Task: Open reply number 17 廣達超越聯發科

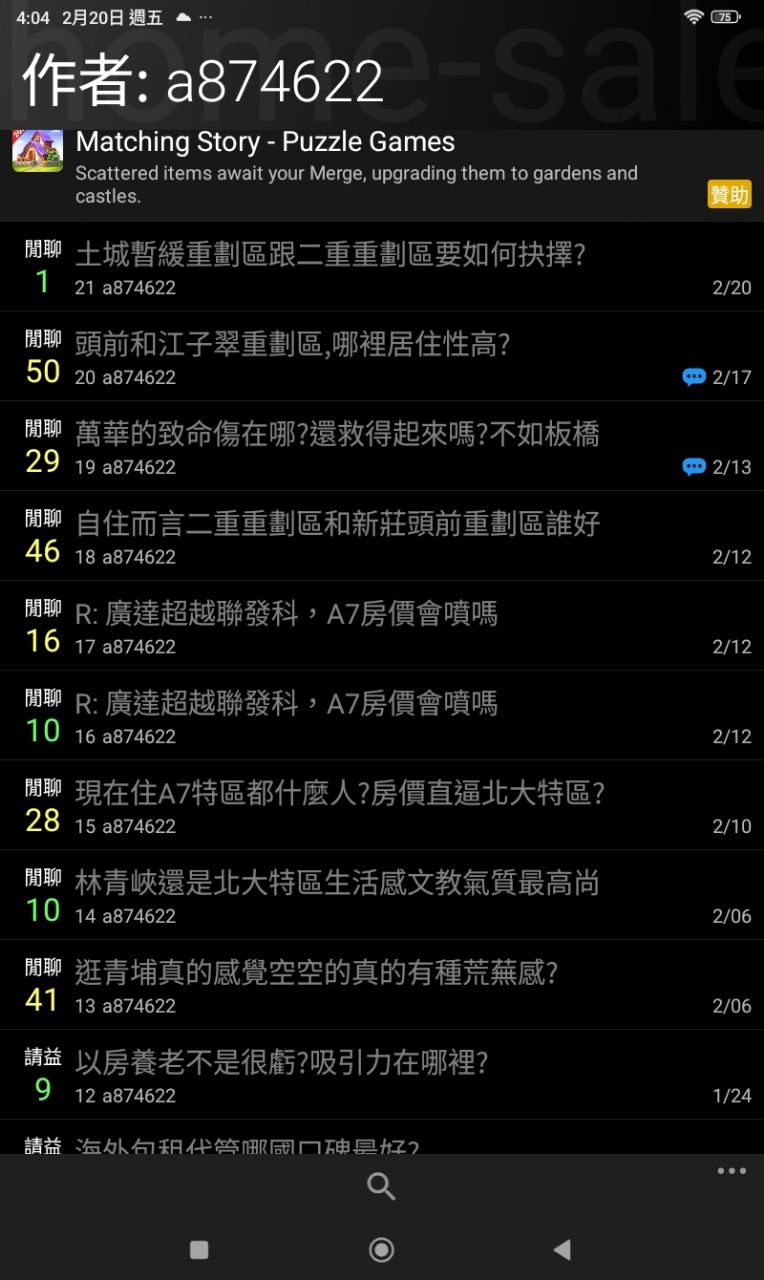Action: tap(286, 614)
